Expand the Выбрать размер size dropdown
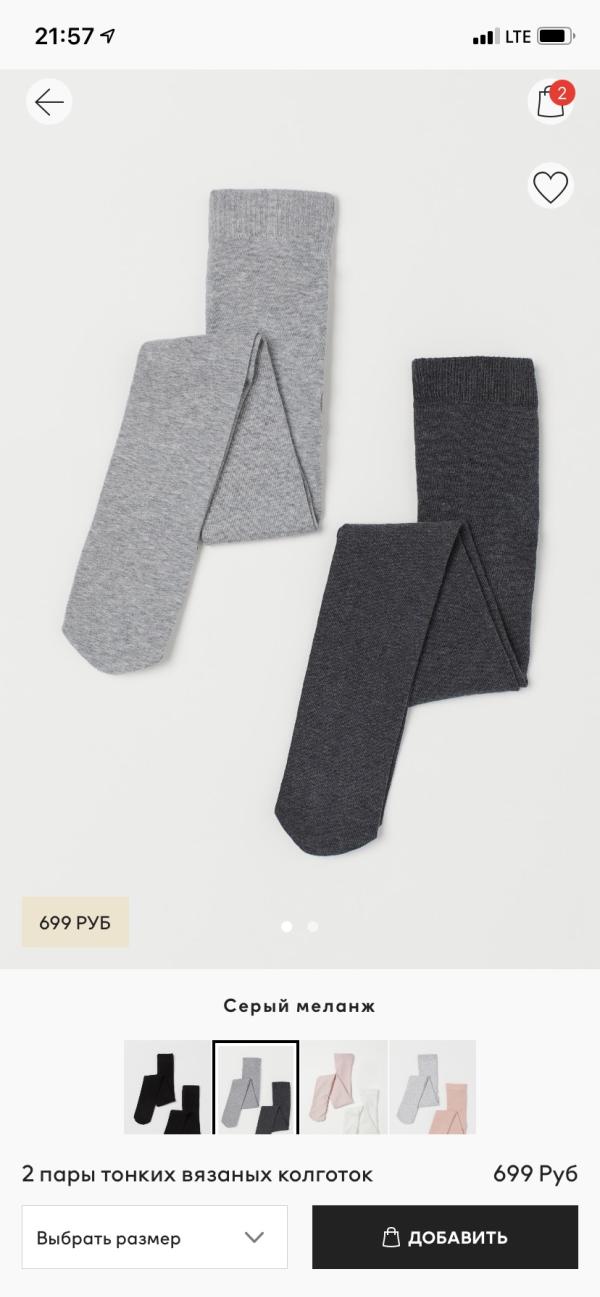Screen dimensions: 600x1297 pos(155,1237)
